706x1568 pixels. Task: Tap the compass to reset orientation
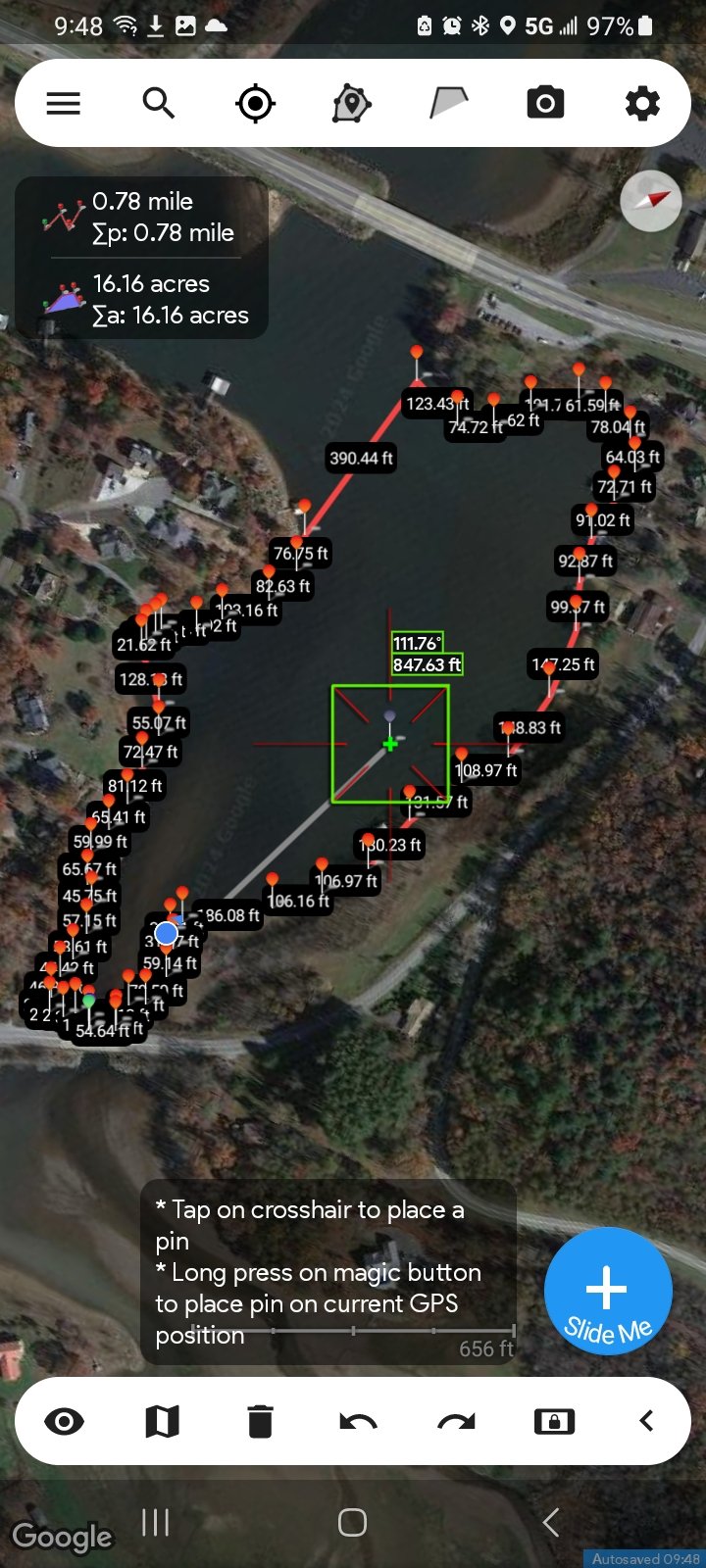[x=651, y=201]
